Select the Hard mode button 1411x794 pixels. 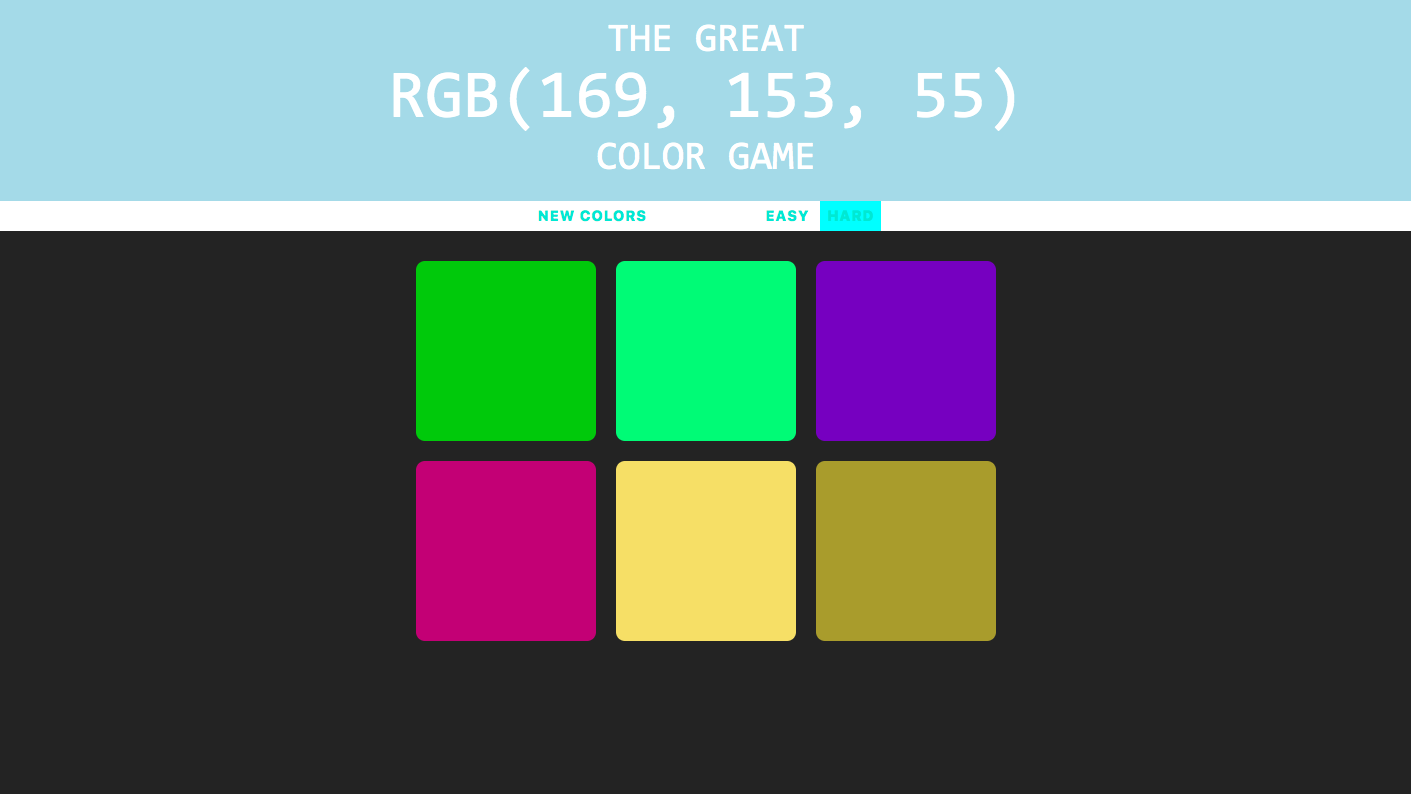850,216
